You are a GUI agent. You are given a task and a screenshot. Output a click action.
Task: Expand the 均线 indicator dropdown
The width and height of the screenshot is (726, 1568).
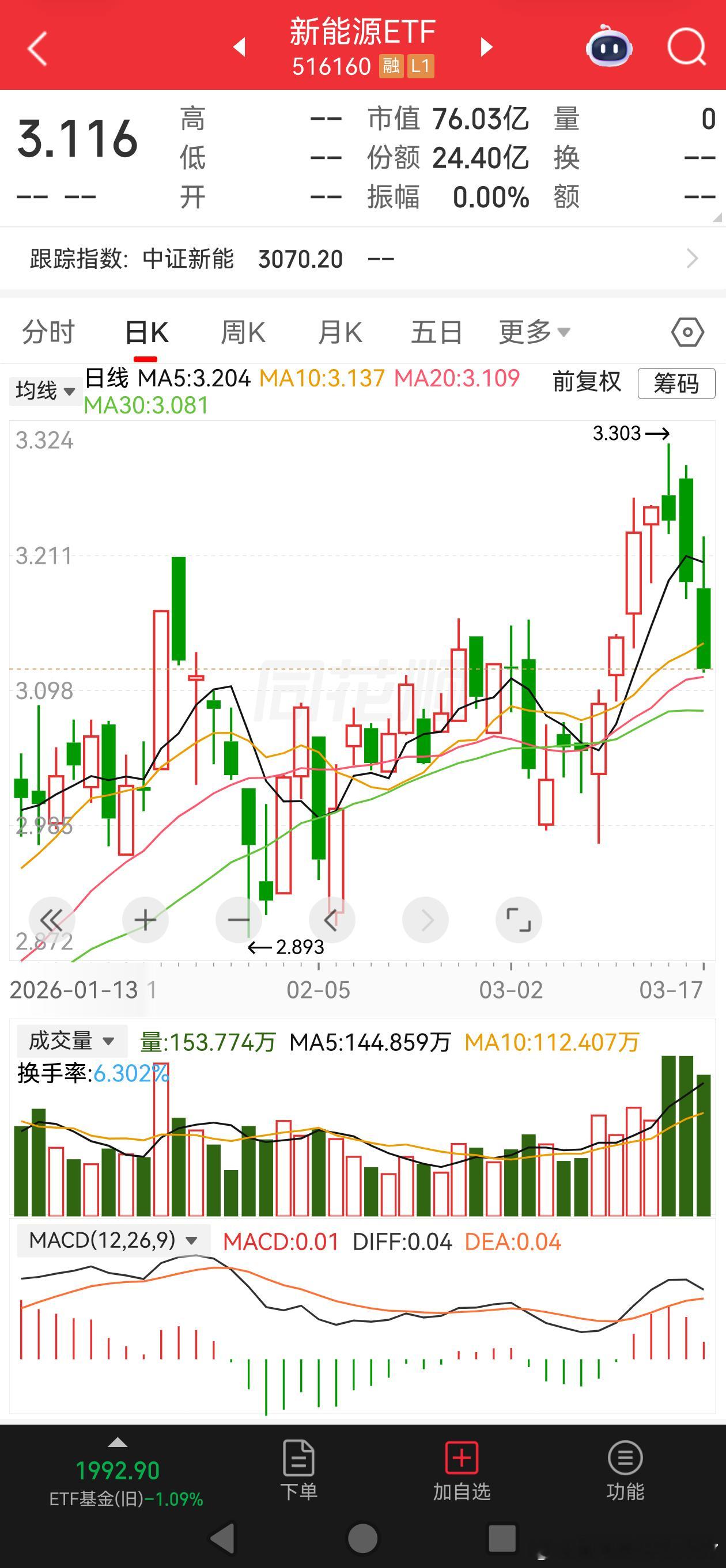[45, 391]
